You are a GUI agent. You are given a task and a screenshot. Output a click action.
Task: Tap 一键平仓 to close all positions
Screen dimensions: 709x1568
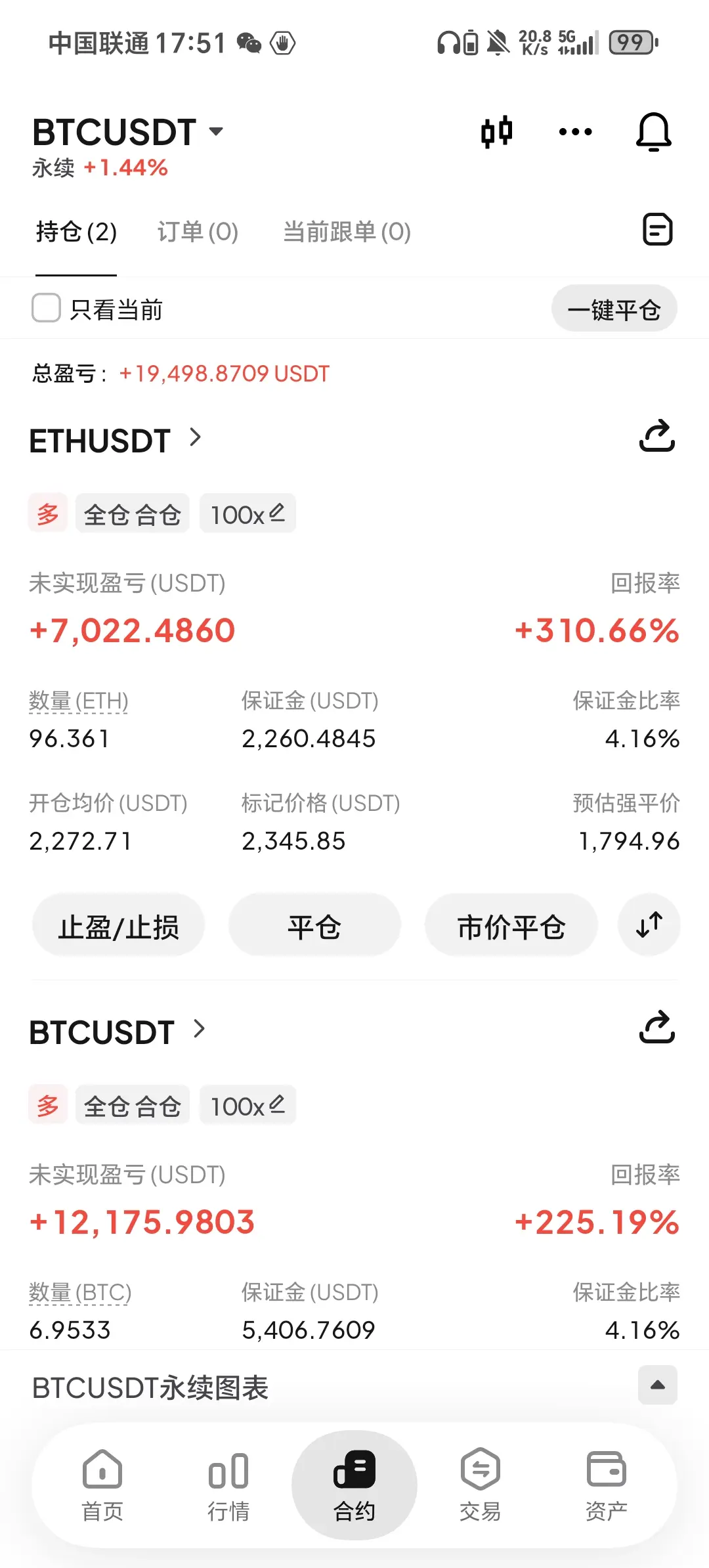click(614, 309)
